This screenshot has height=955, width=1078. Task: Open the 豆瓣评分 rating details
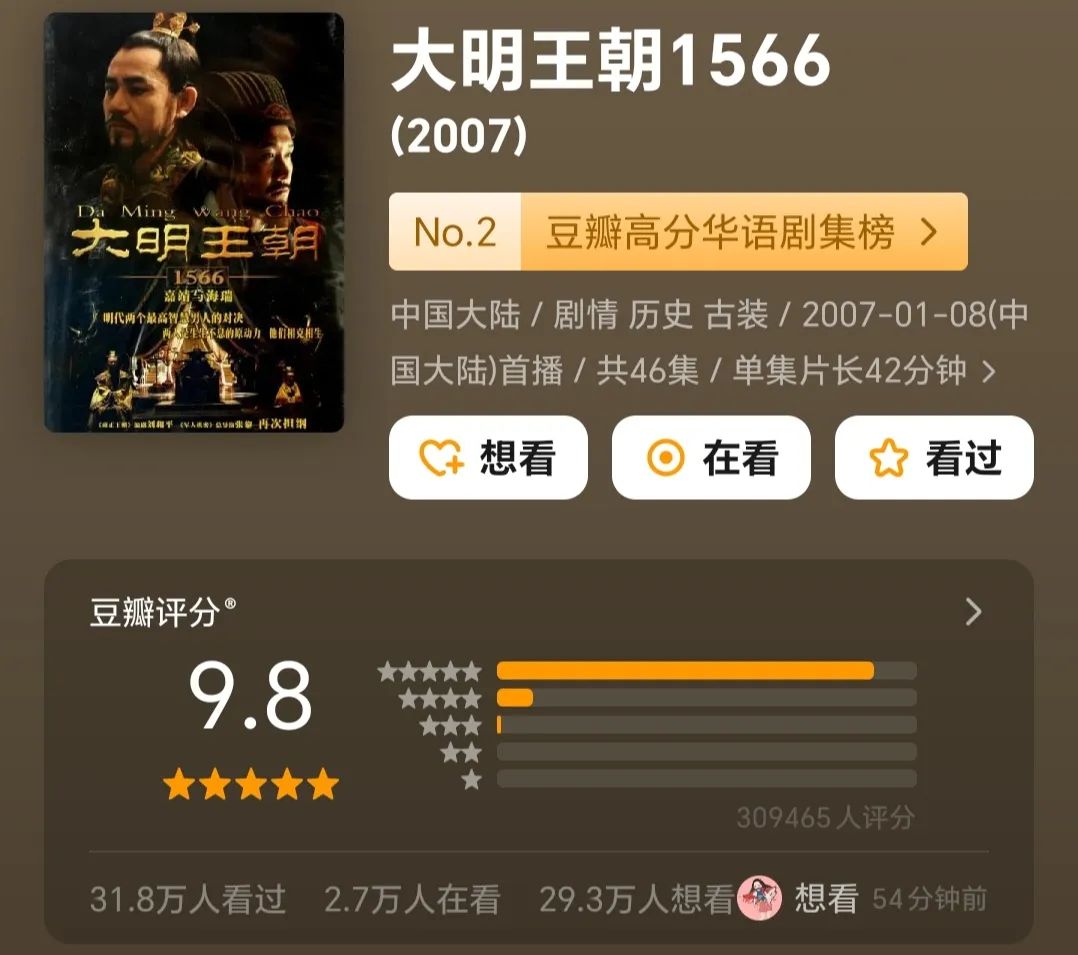click(973, 612)
